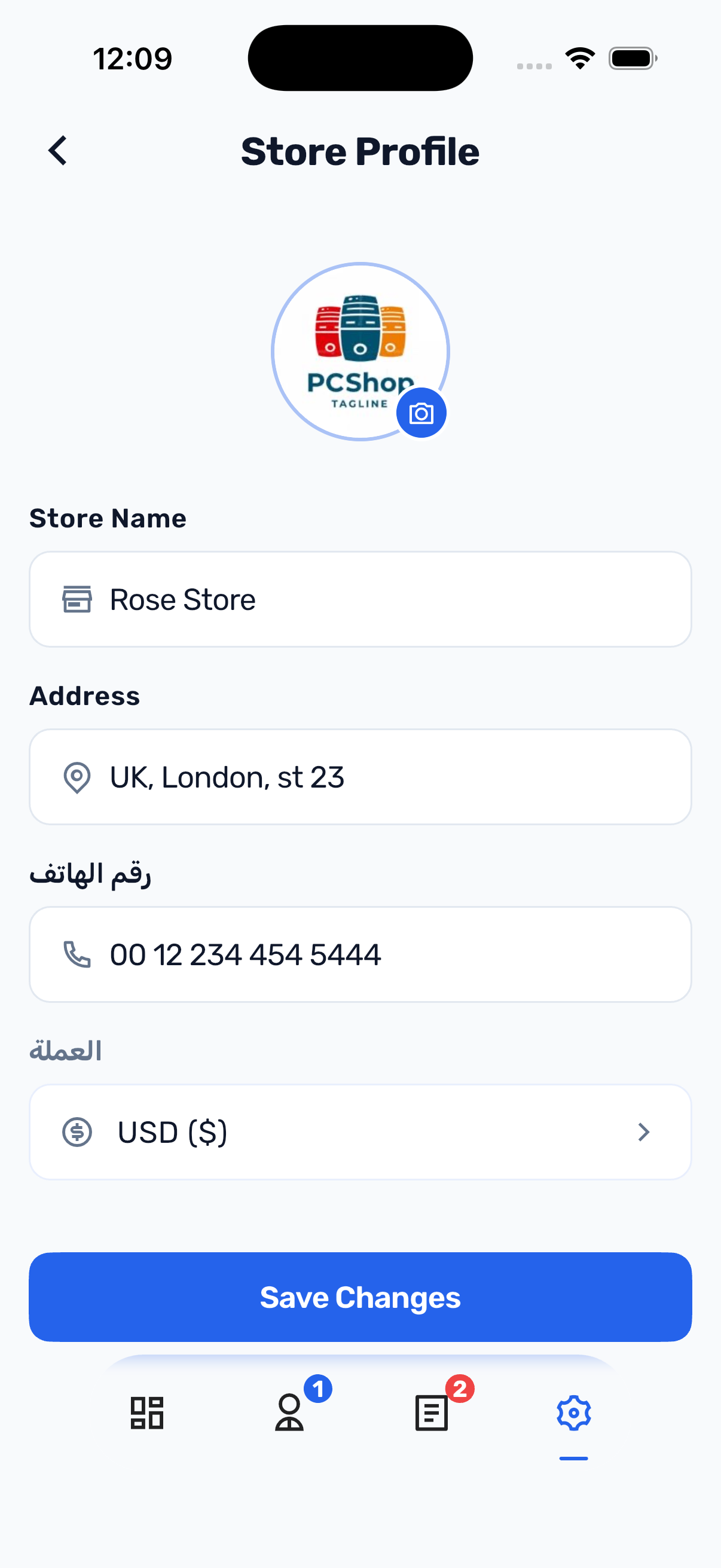Viewport: 721px width, 1568px height.
Task: Edit the phone number field
Action: 360,954
